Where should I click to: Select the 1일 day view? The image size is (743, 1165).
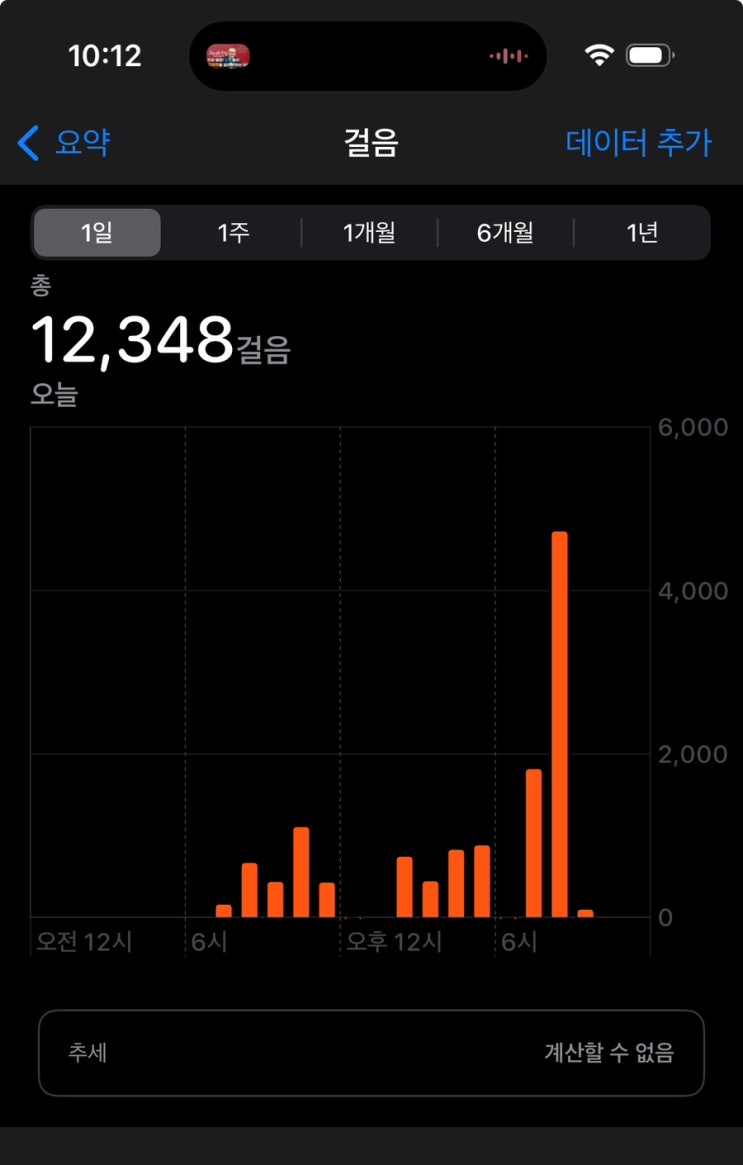point(97,233)
